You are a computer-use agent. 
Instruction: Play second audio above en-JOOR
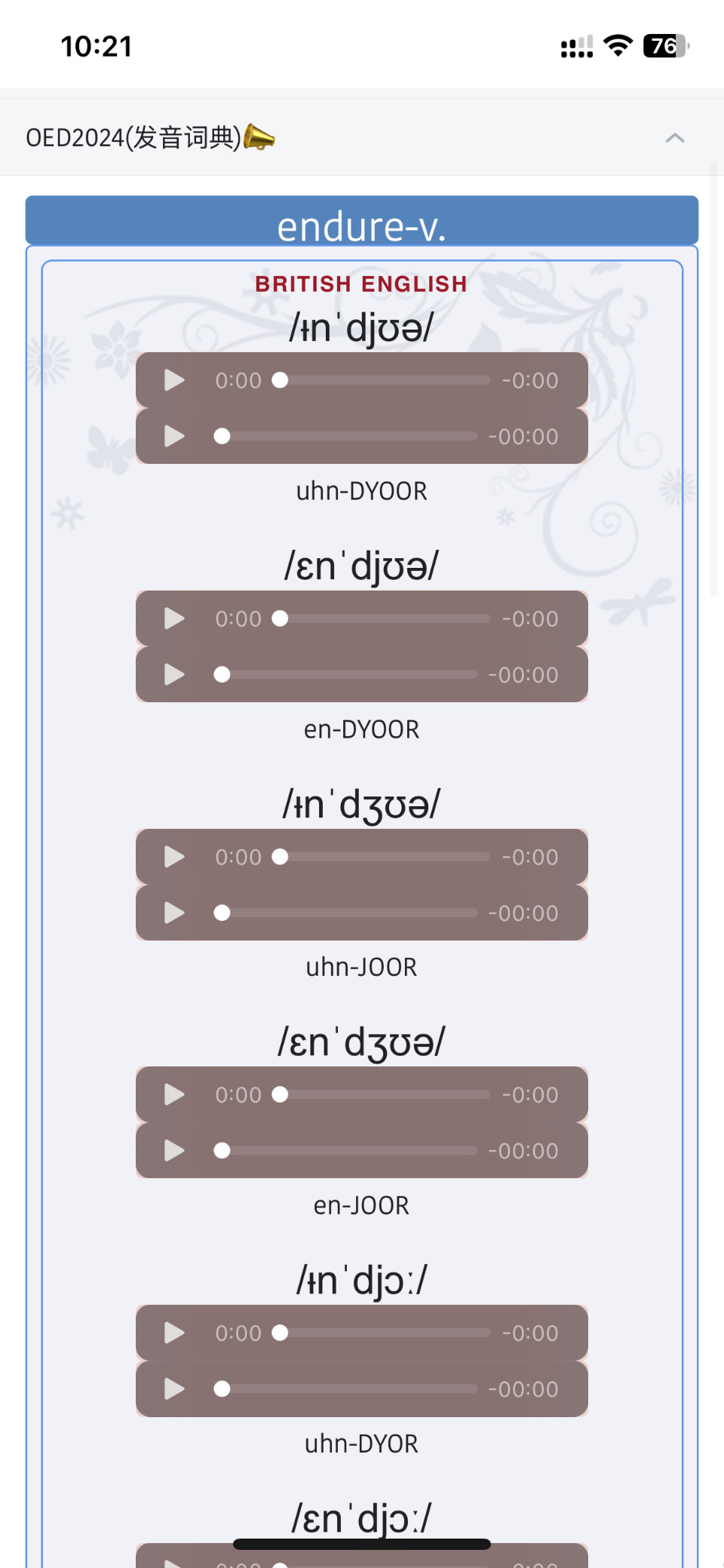point(174,1150)
